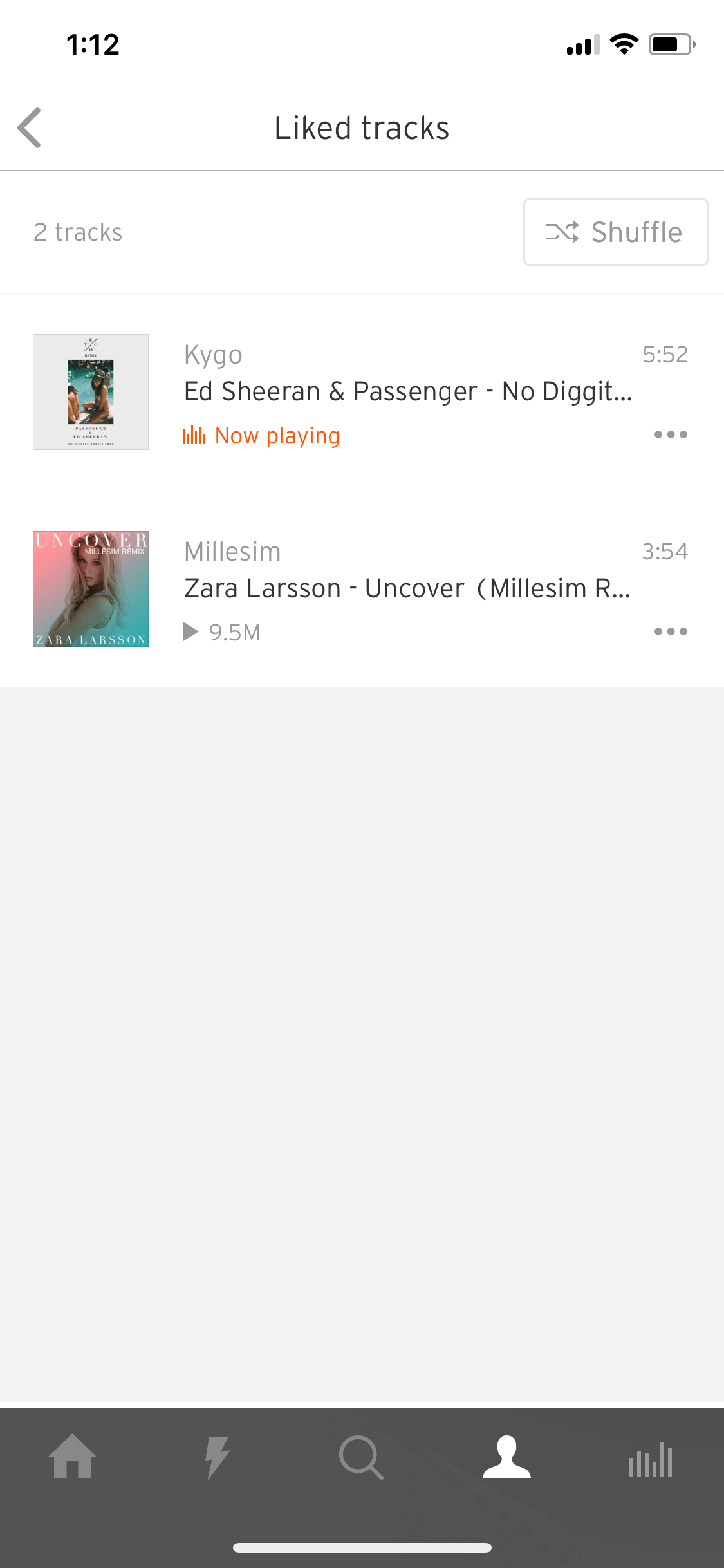Open the Stream lightning tab
Image resolution: width=724 pixels, height=1568 pixels.
(218, 1458)
